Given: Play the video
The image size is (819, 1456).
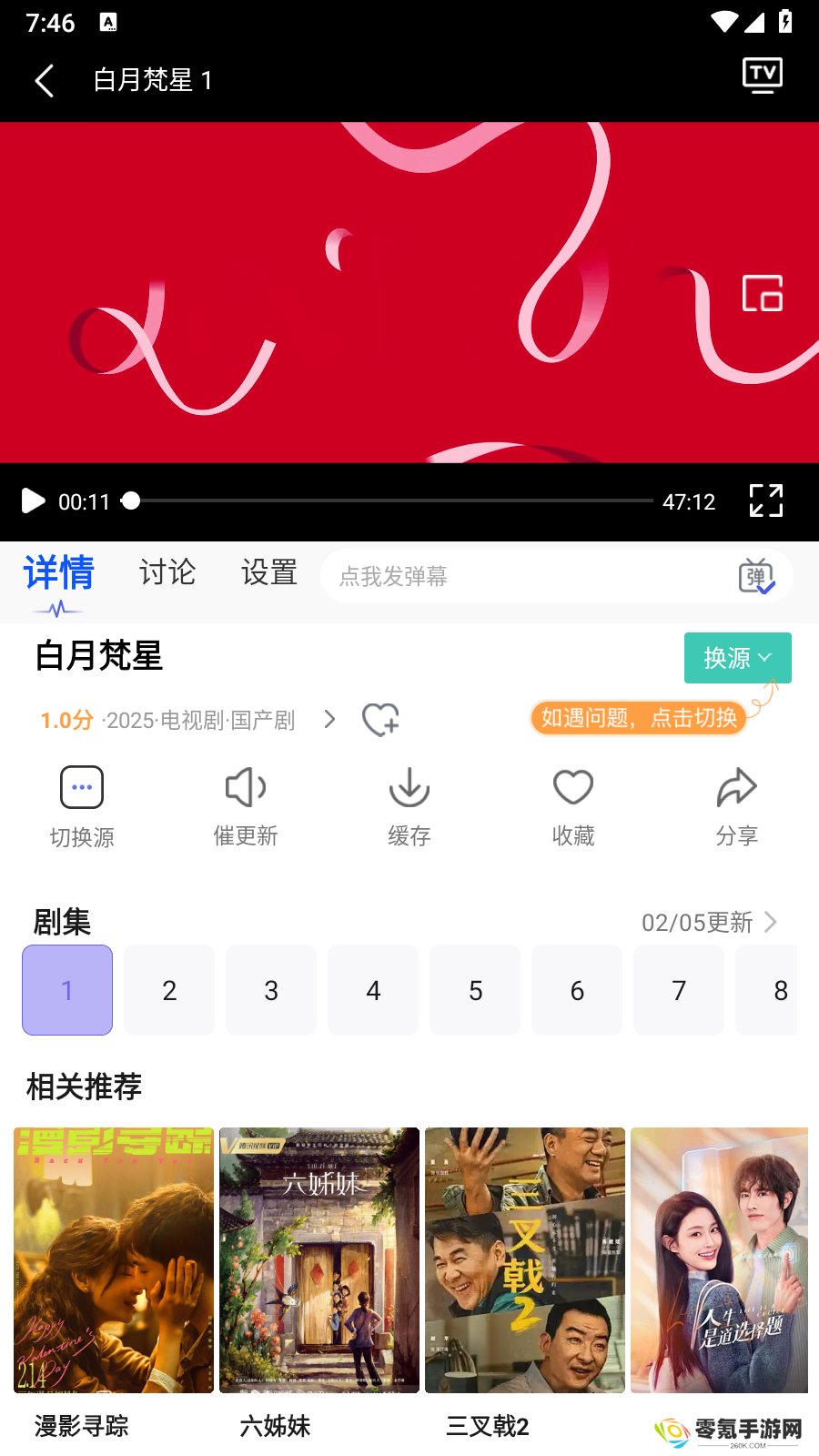Looking at the screenshot, I should [33, 500].
